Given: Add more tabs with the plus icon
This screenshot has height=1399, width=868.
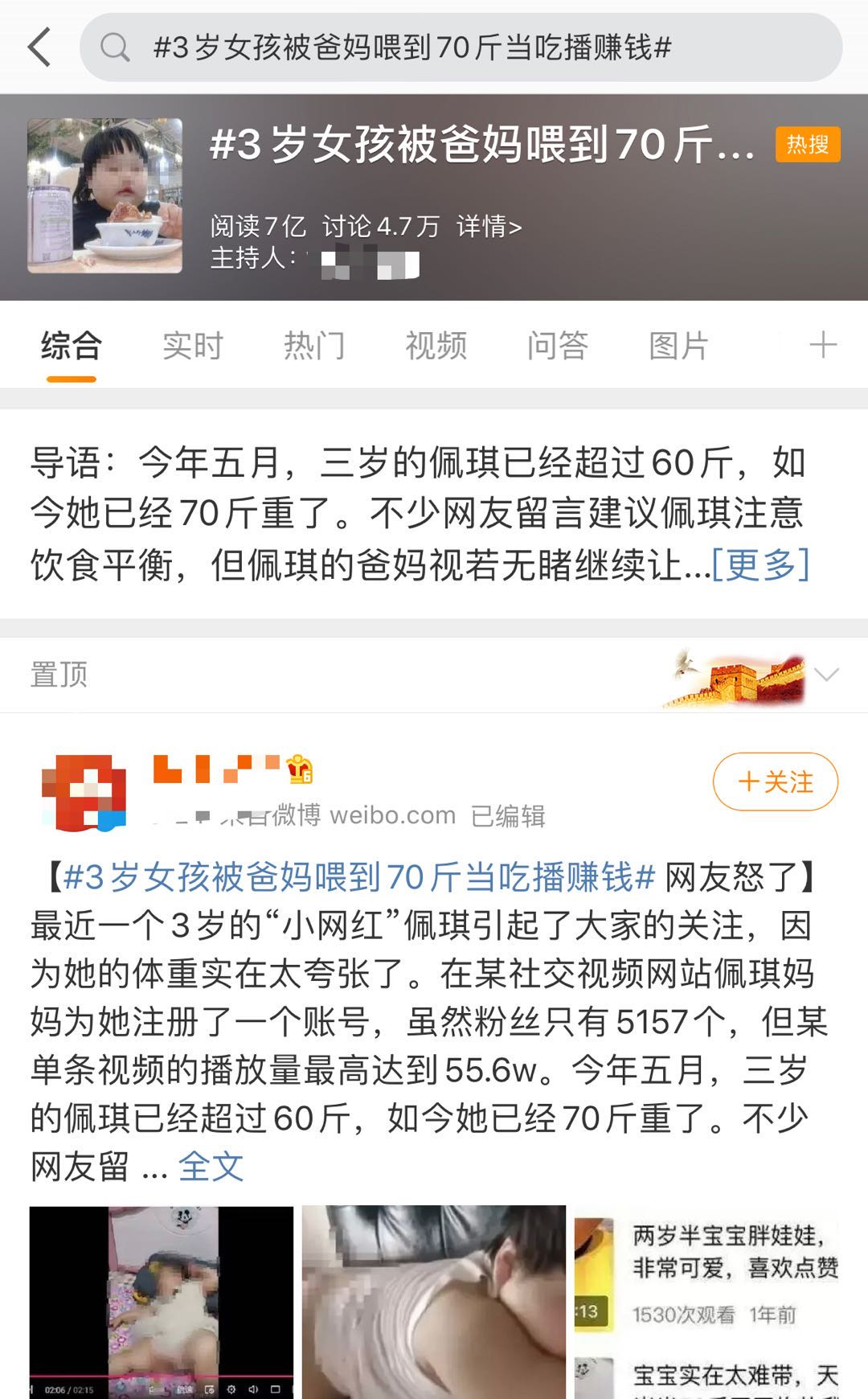Looking at the screenshot, I should tap(822, 347).
